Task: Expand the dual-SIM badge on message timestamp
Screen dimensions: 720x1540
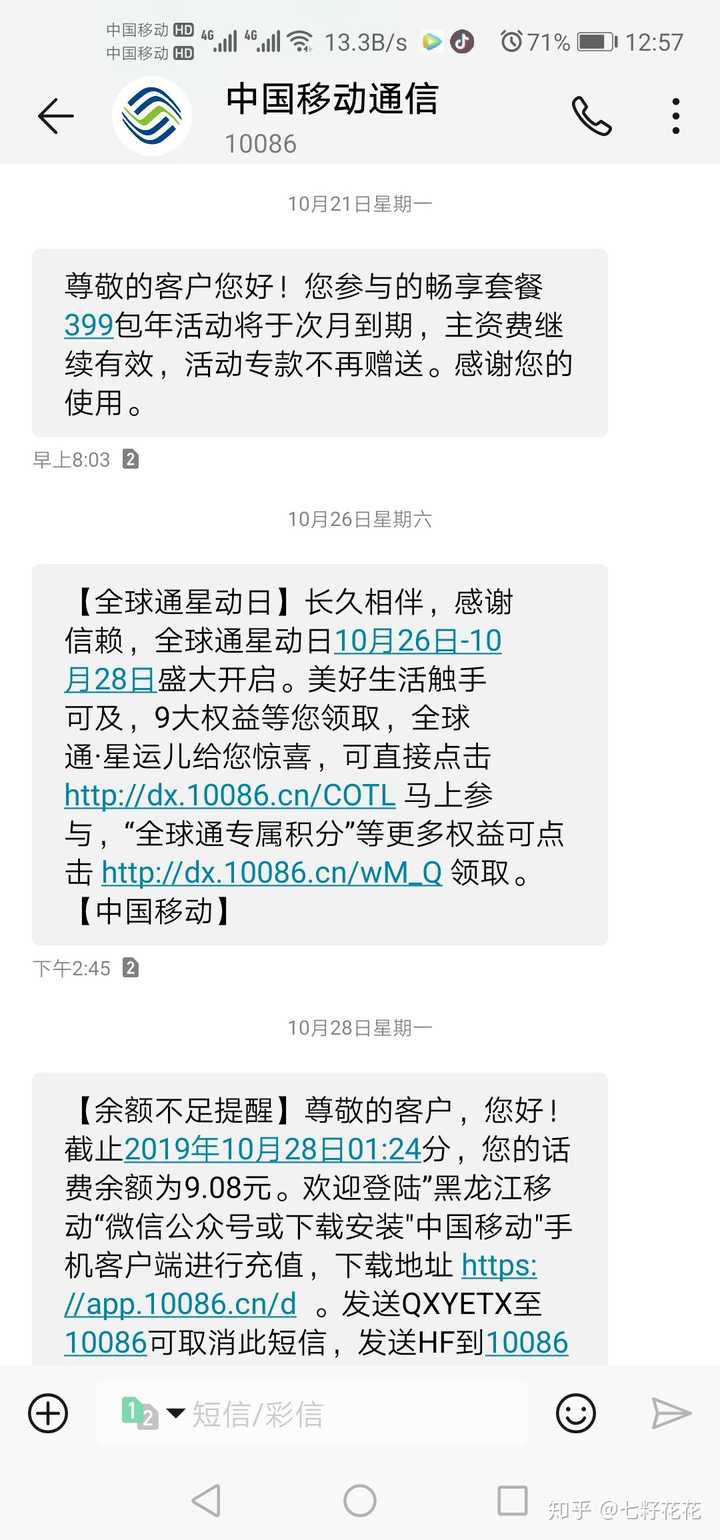Action: [131, 460]
